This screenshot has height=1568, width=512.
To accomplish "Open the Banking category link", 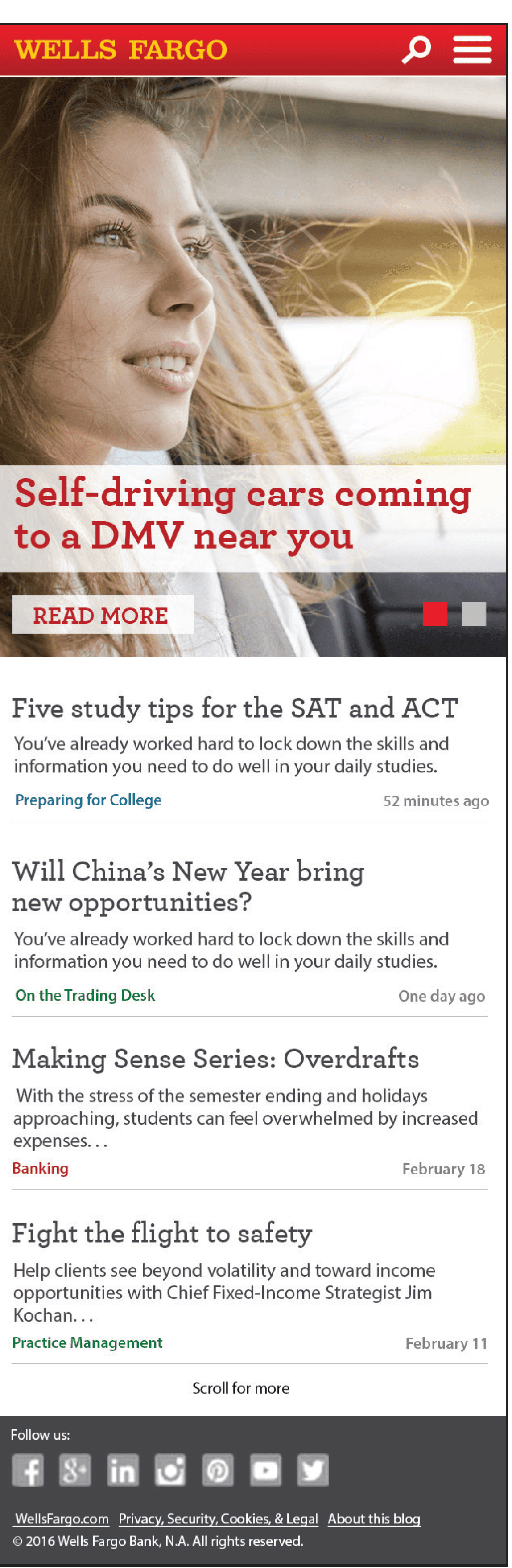I will point(40,1168).
